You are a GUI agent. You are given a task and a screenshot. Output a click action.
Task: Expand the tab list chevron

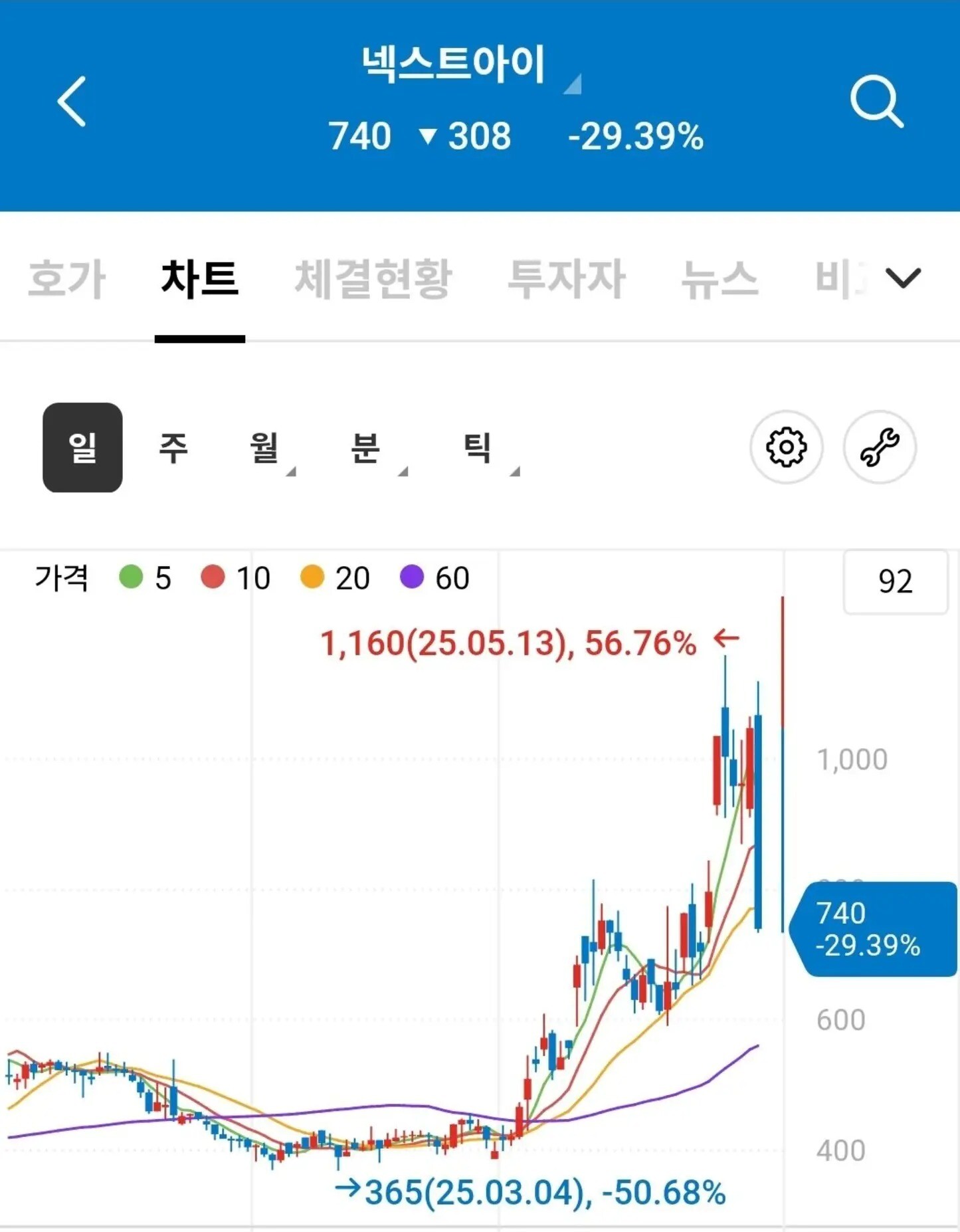click(x=904, y=278)
